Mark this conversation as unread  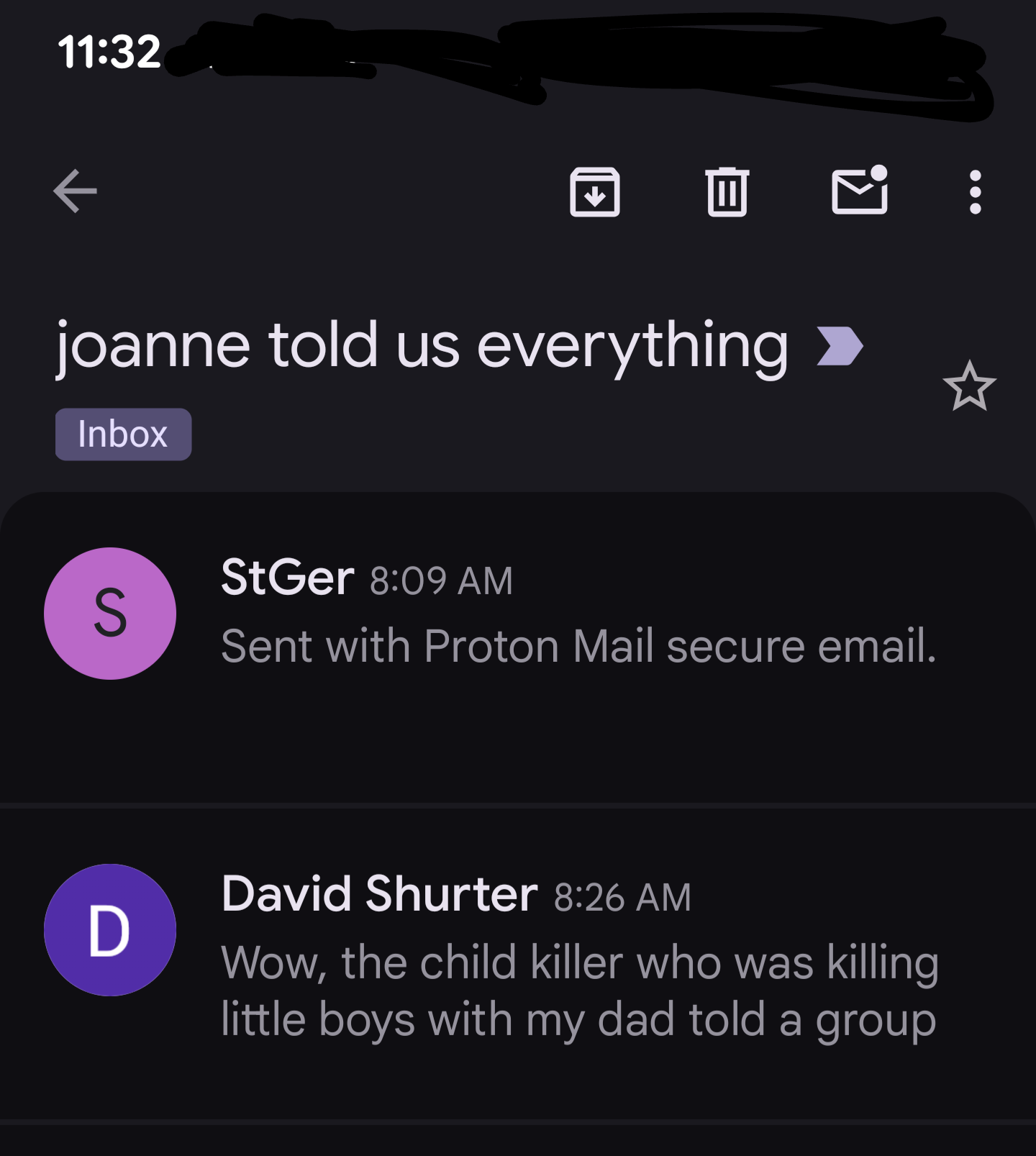point(859,191)
